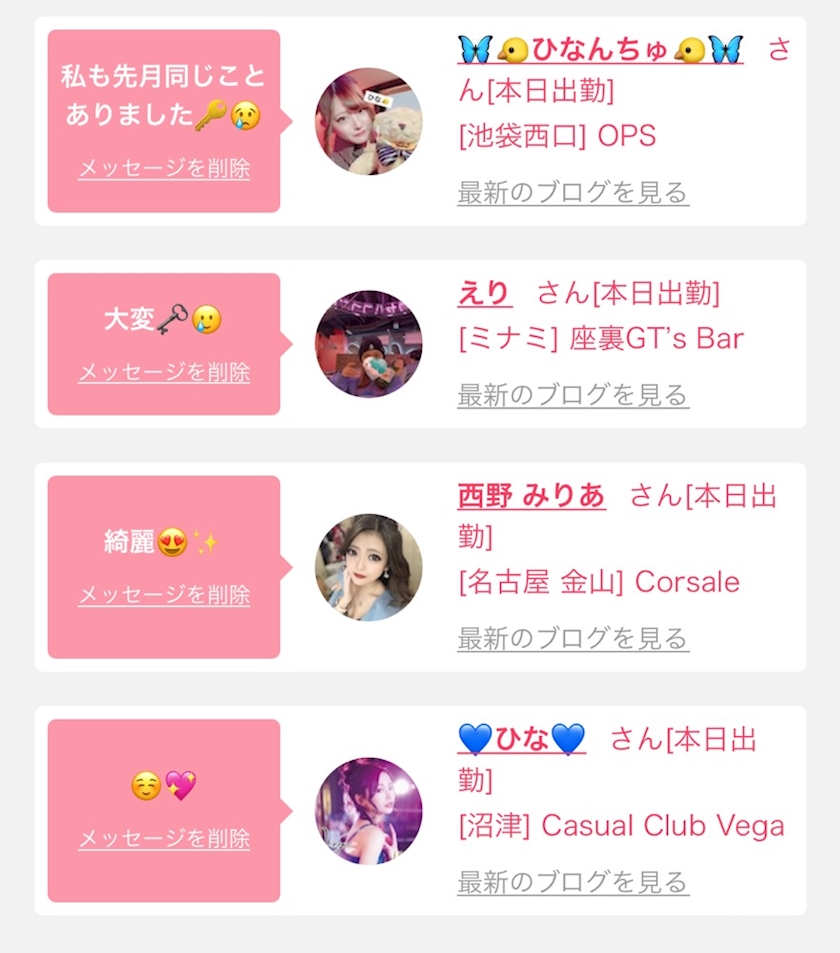Select the ☺️💖 message bubble
The width and height of the screenshot is (840, 953).
click(162, 789)
